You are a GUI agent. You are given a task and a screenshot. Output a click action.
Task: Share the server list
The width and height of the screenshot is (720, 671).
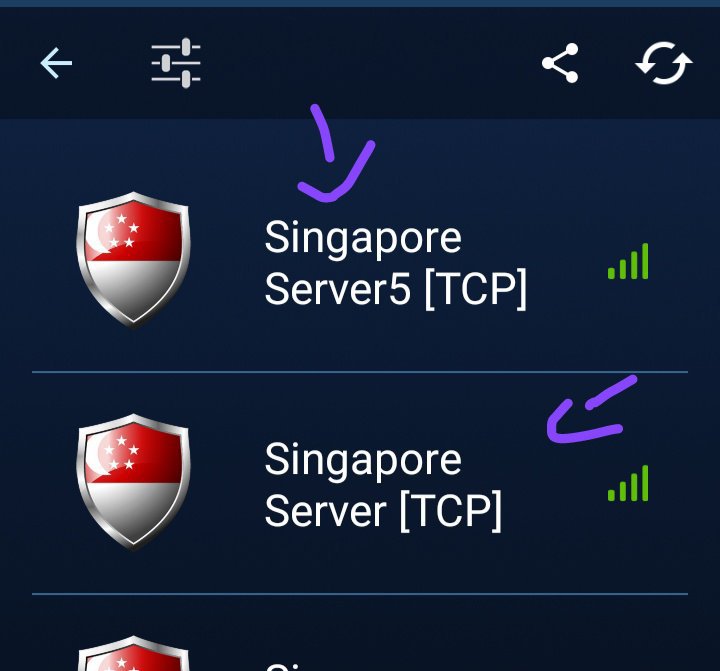560,64
